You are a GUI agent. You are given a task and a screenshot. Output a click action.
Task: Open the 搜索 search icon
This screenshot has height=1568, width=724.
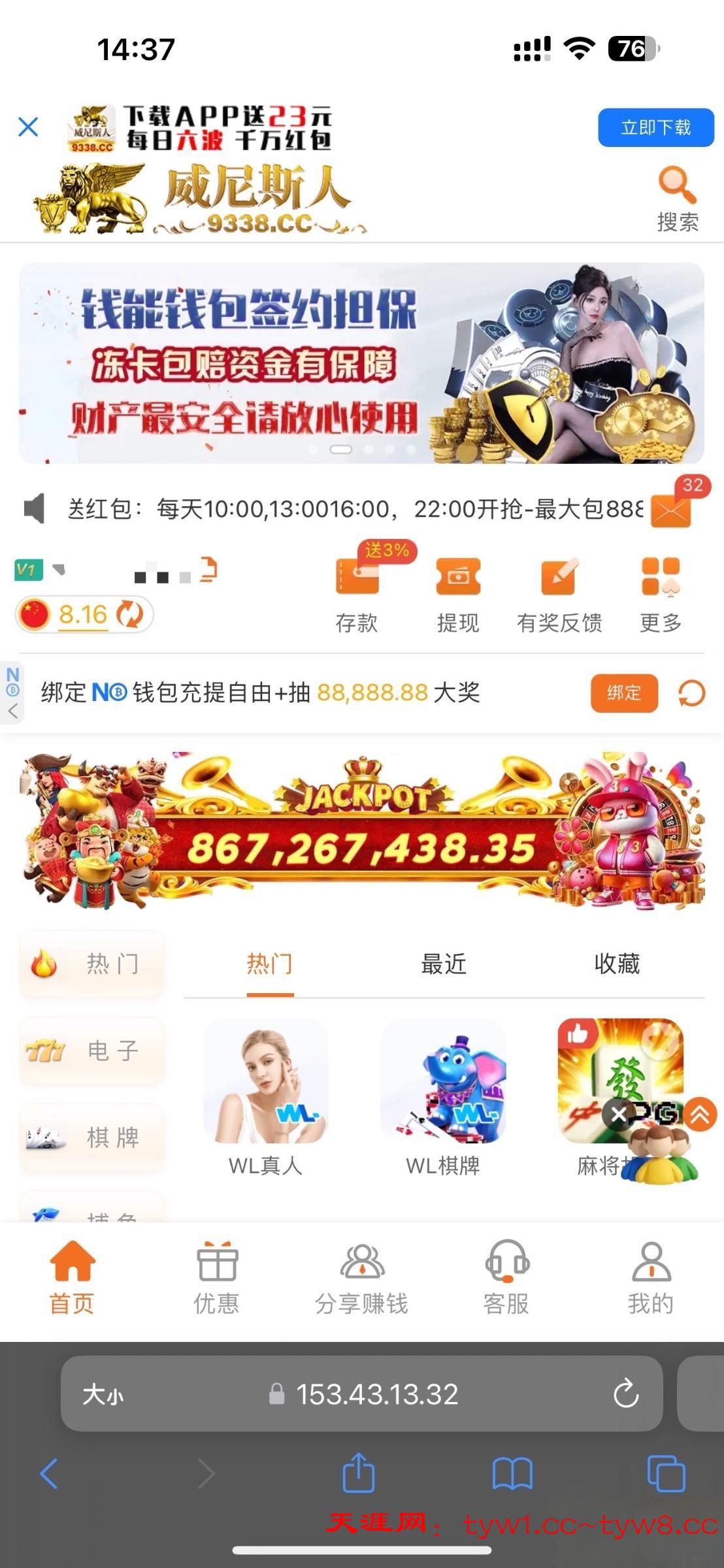point(678,198)
